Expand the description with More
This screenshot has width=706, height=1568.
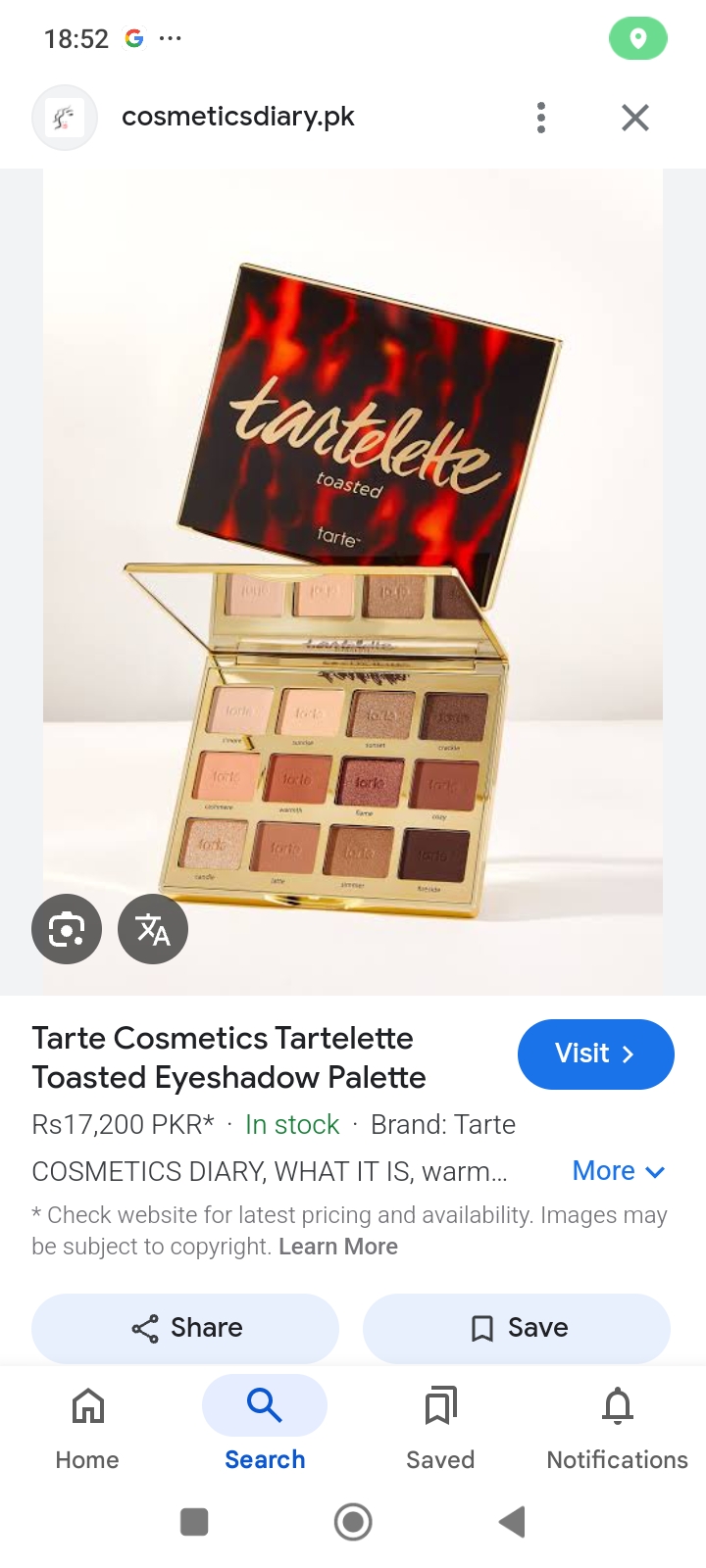coord(618,1171)
